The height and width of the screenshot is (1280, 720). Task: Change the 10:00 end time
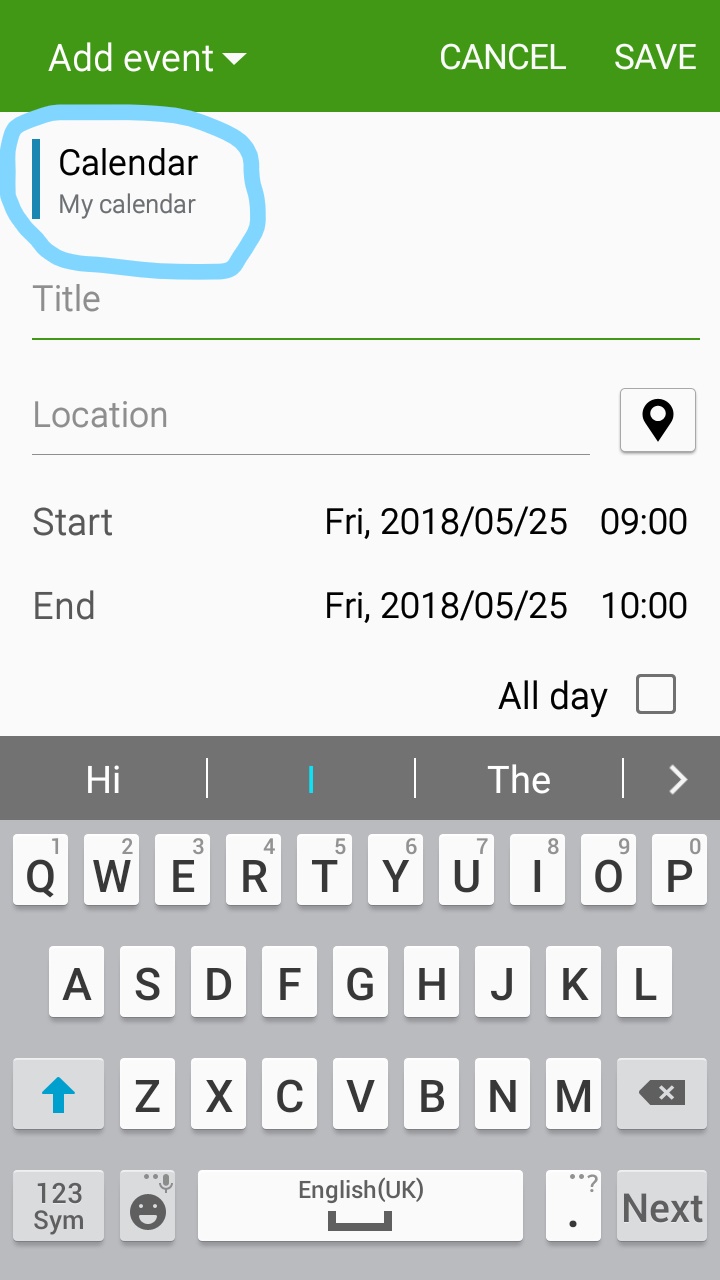644,606
